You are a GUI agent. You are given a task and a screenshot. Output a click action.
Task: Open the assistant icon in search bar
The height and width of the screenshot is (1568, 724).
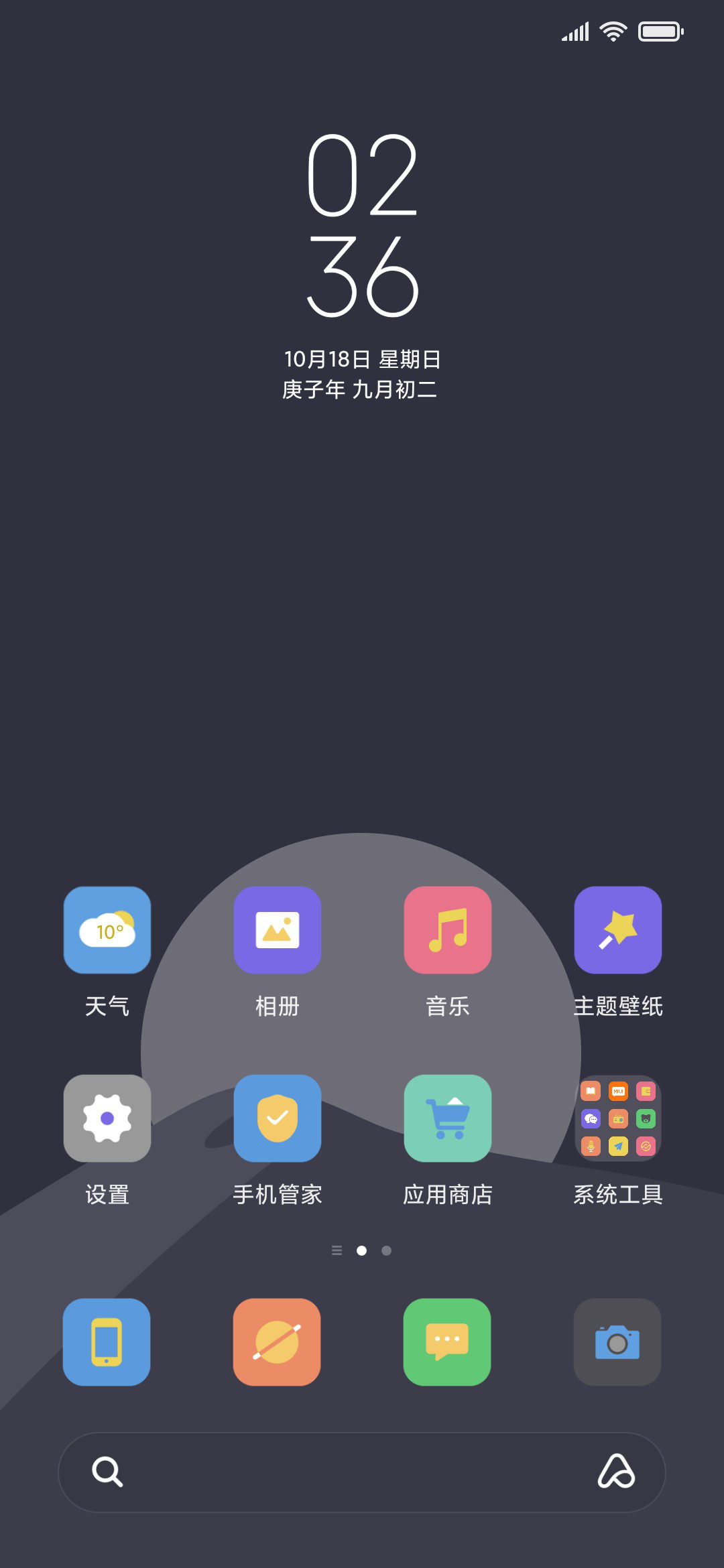(x=617, y=1472)
